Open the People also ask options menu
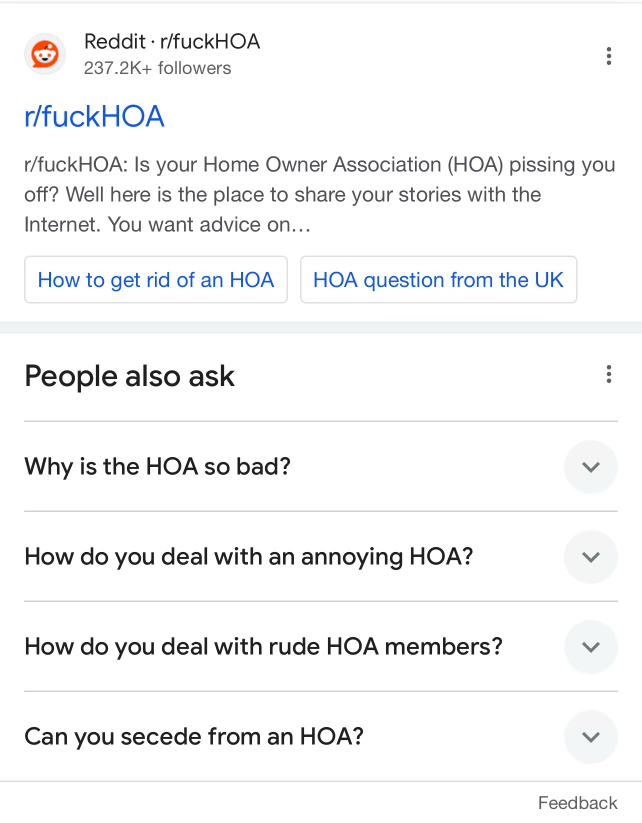642x823 pixels. [x=608, y=375]
